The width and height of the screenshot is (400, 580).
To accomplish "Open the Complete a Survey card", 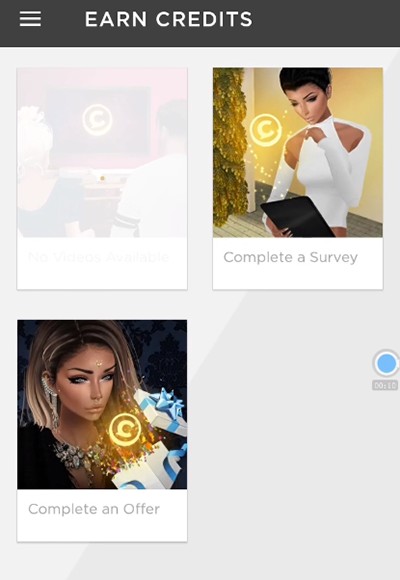I will (298, 178).
